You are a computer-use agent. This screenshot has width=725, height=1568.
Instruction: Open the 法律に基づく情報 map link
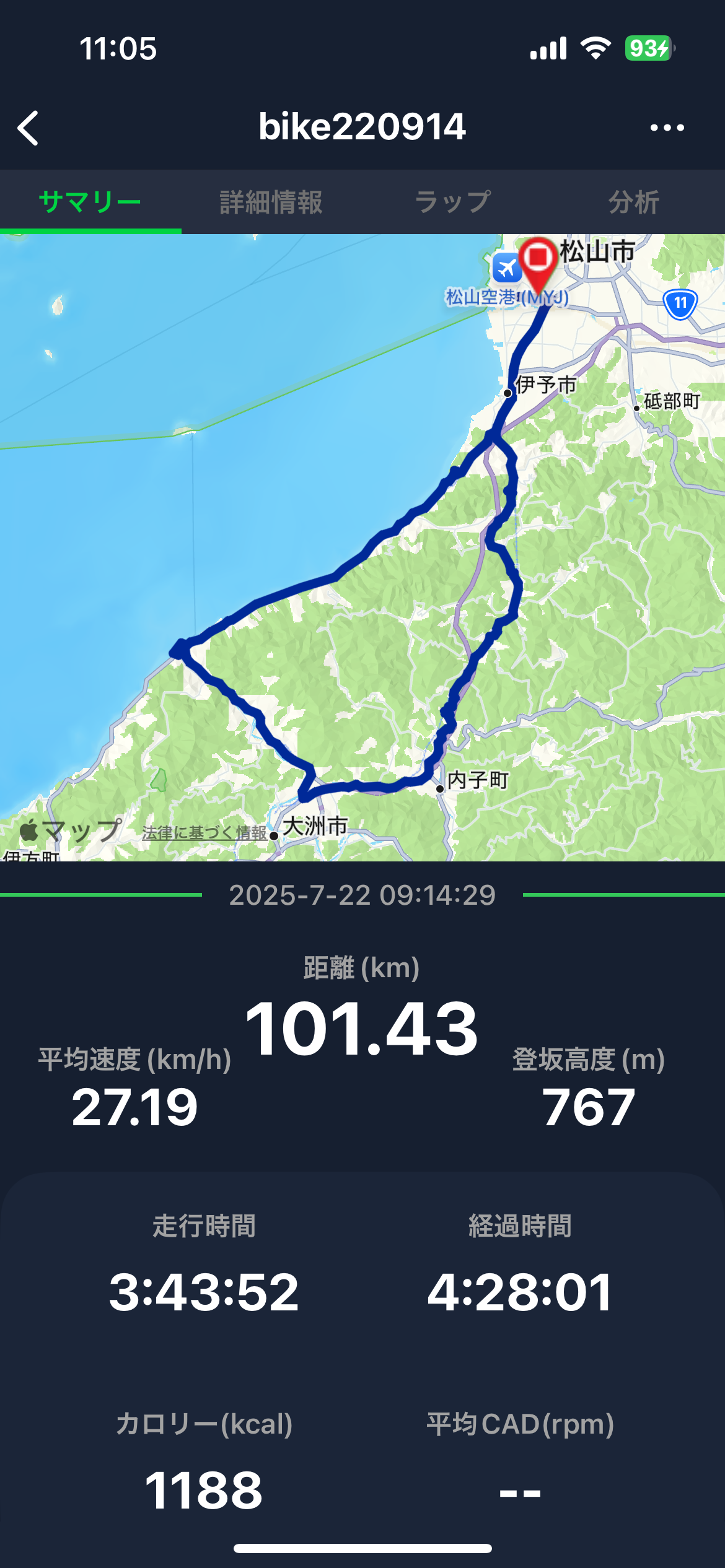click(x=204, y=833)
